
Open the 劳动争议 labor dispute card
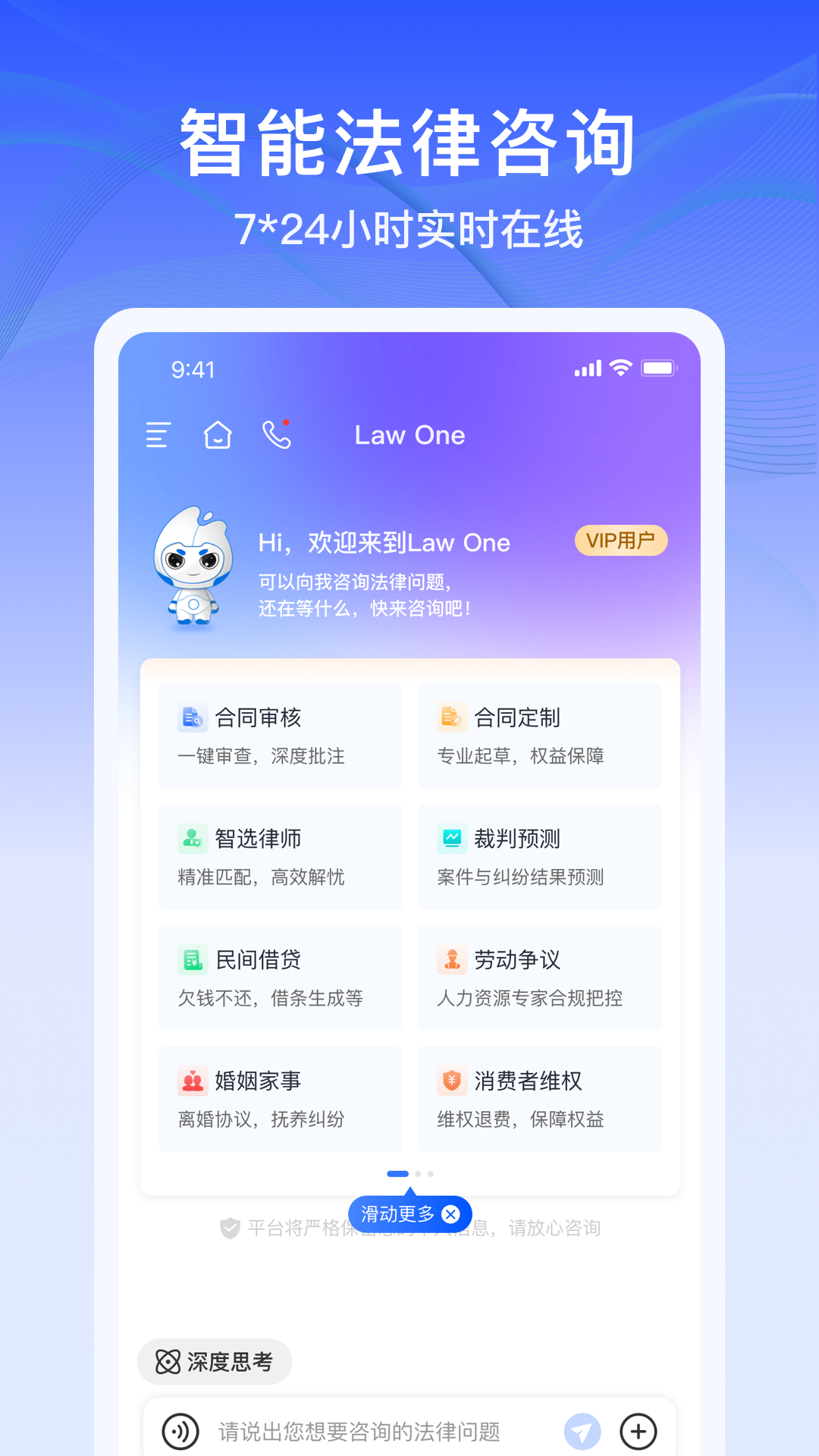[539, 977]
